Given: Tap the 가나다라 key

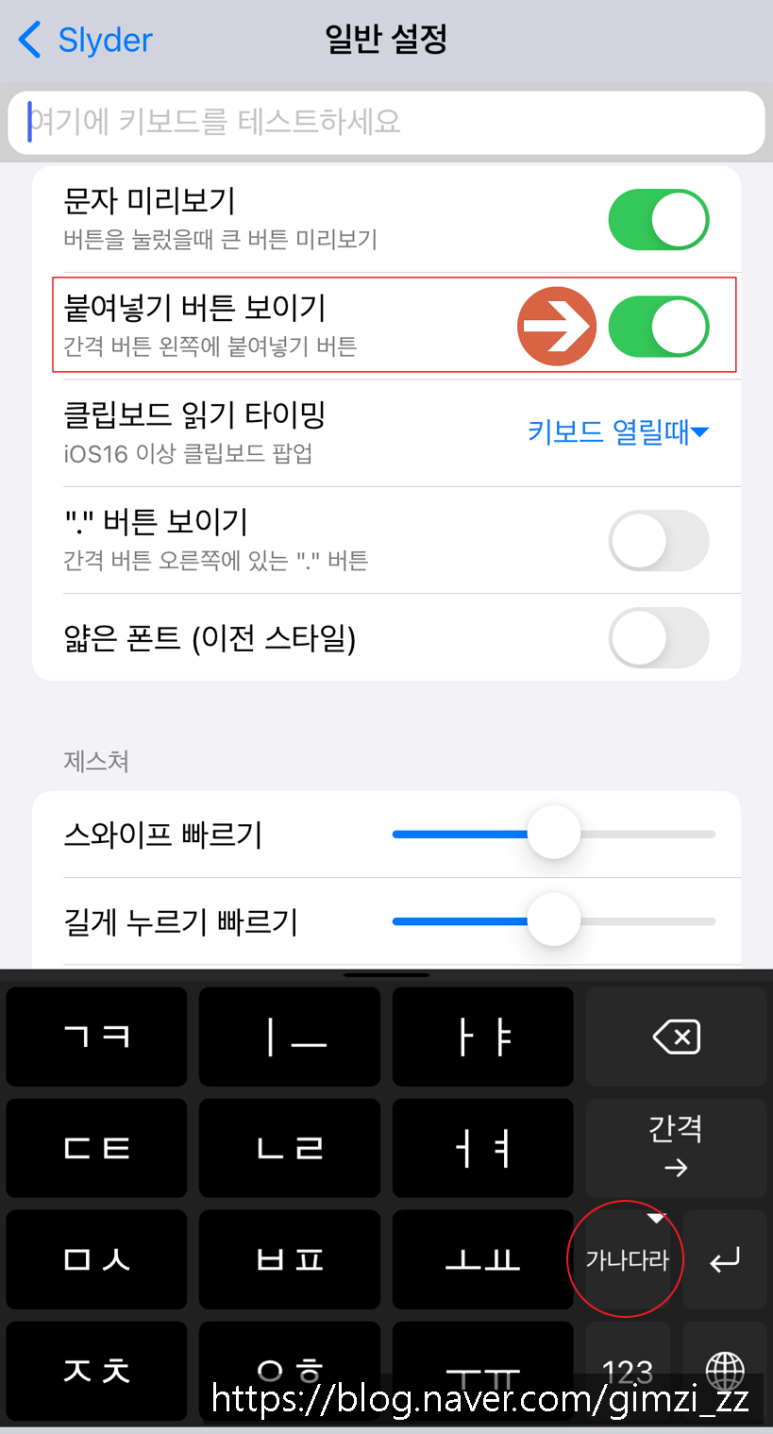Looking at the screenshot, I should (x=627, y=1259).
